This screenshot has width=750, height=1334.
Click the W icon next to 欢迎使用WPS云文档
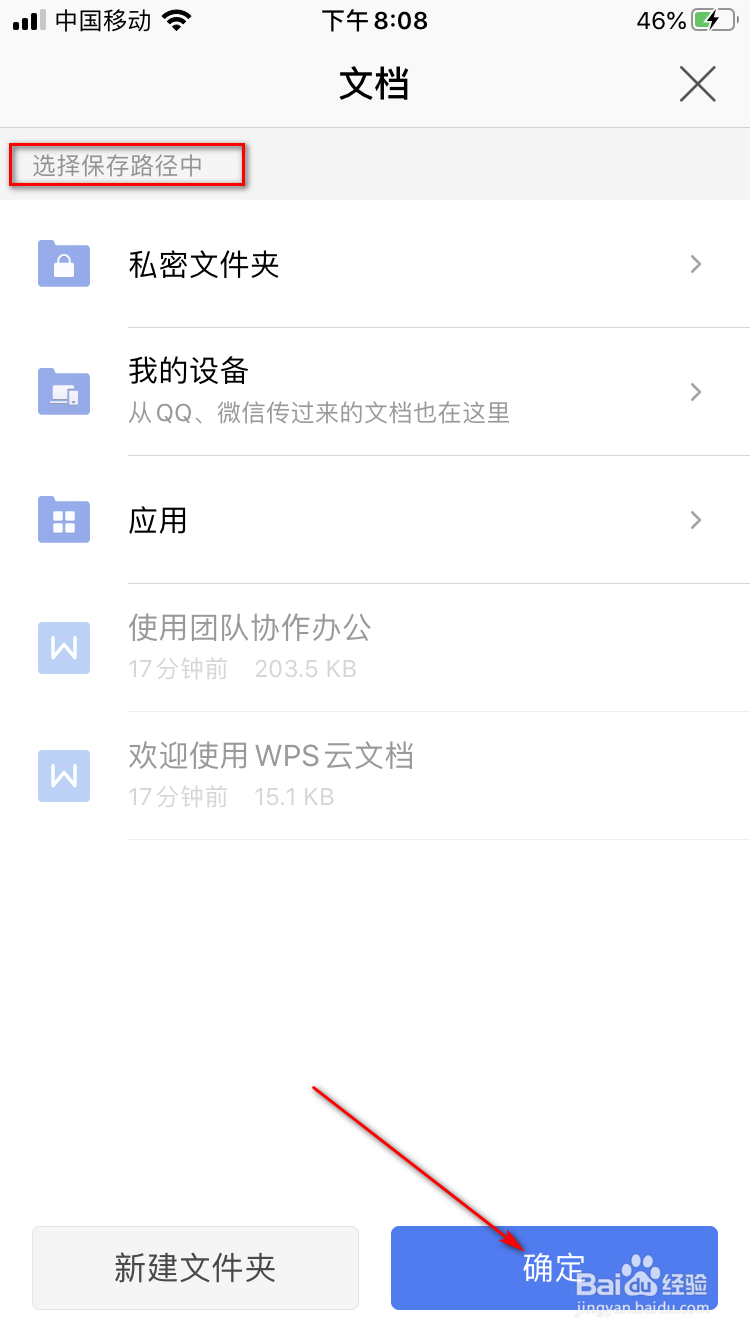(63, 775)
